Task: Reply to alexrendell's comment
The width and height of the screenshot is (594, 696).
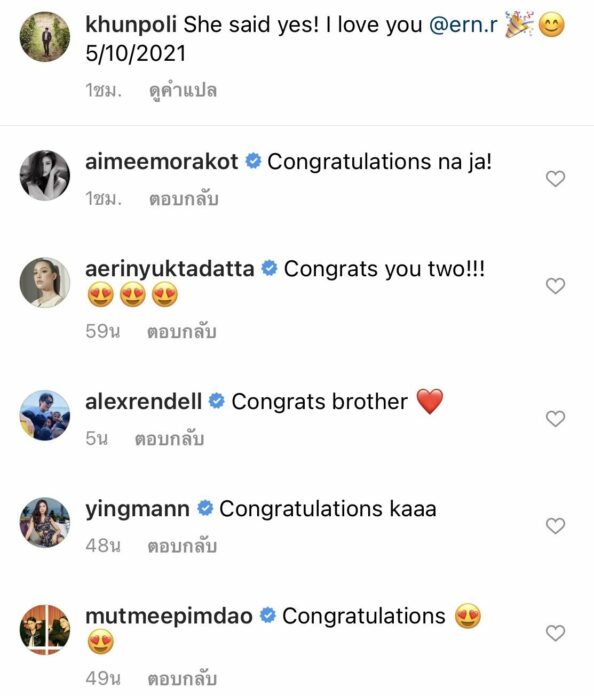Action: pyautogui.click(x=169, y=439)
